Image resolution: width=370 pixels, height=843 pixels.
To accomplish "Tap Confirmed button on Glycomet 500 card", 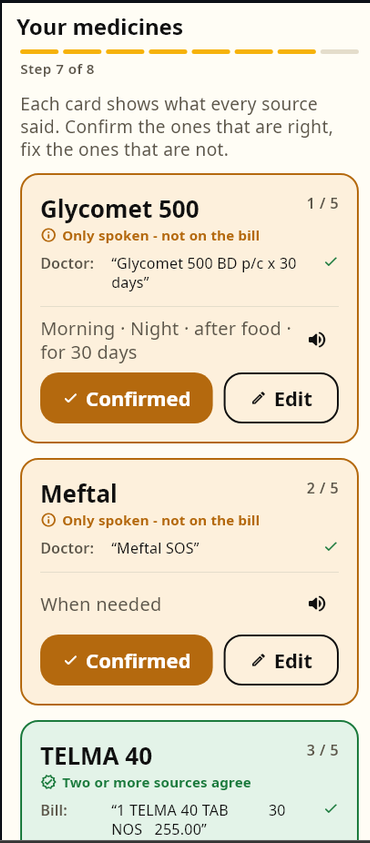I will coord(126,398).
